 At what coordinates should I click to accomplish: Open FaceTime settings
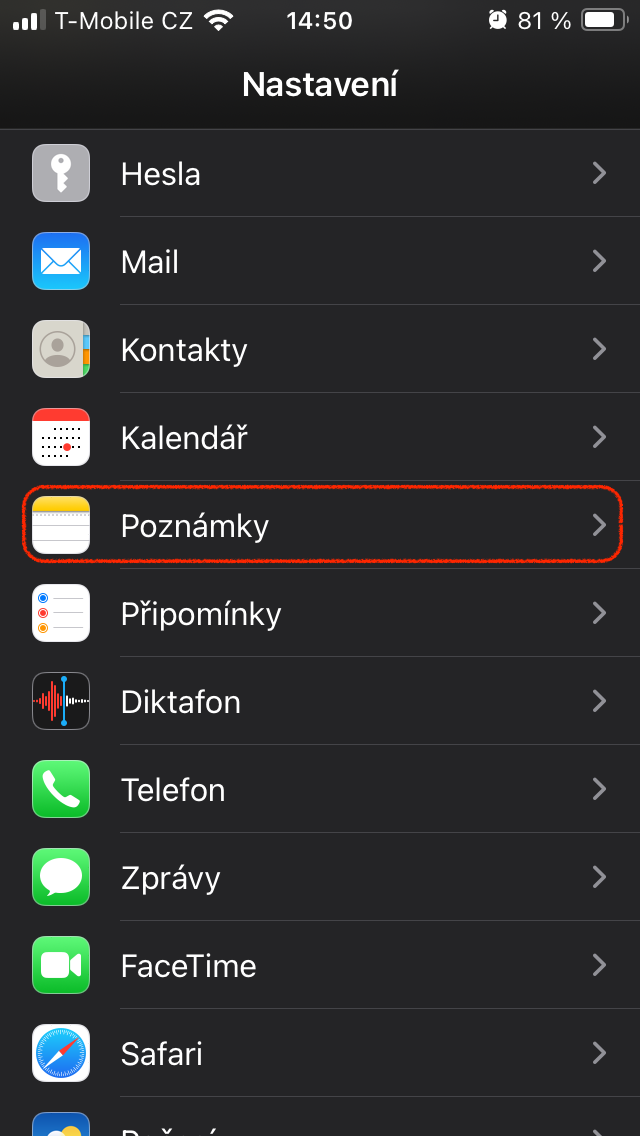click(320, 966)
